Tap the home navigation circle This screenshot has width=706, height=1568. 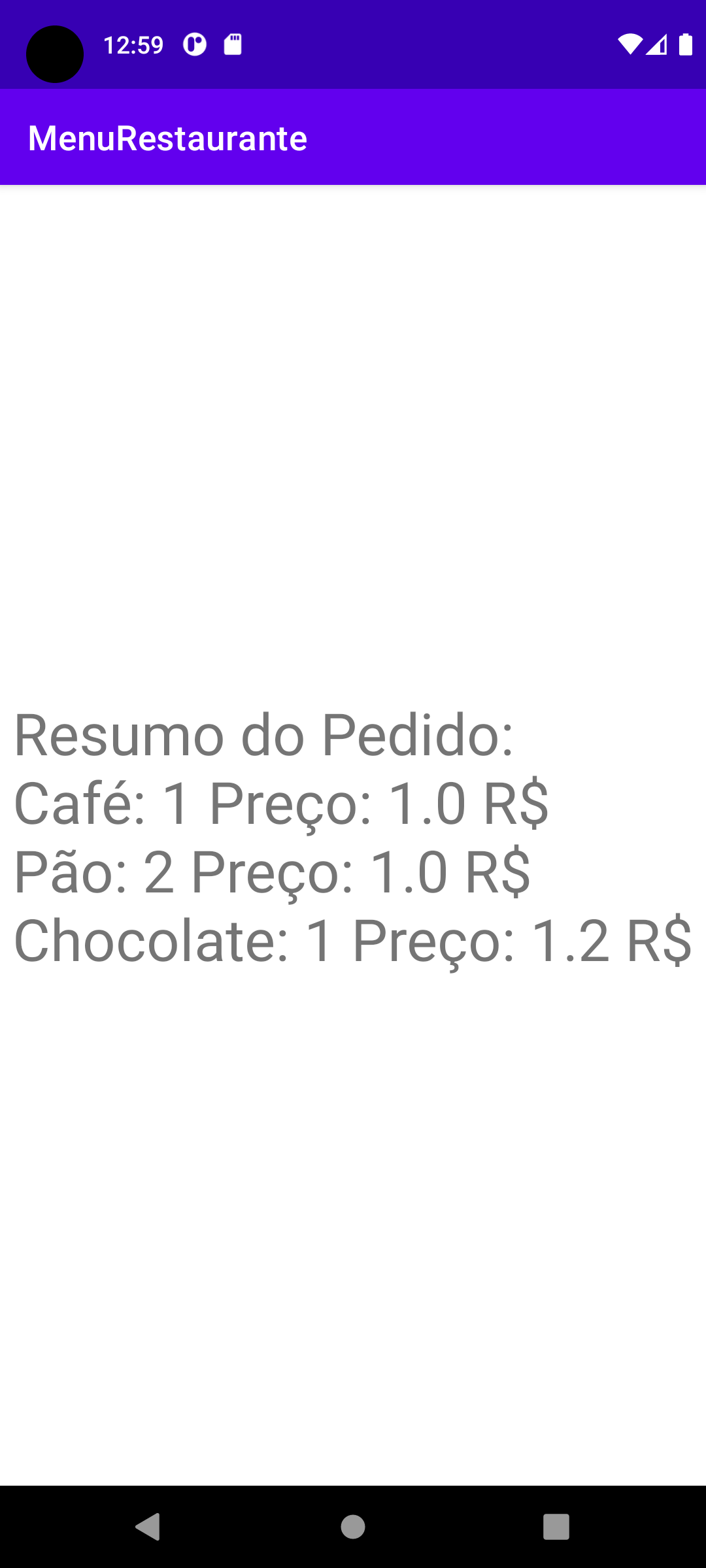pyautogui.click(x=352, y=1527)
